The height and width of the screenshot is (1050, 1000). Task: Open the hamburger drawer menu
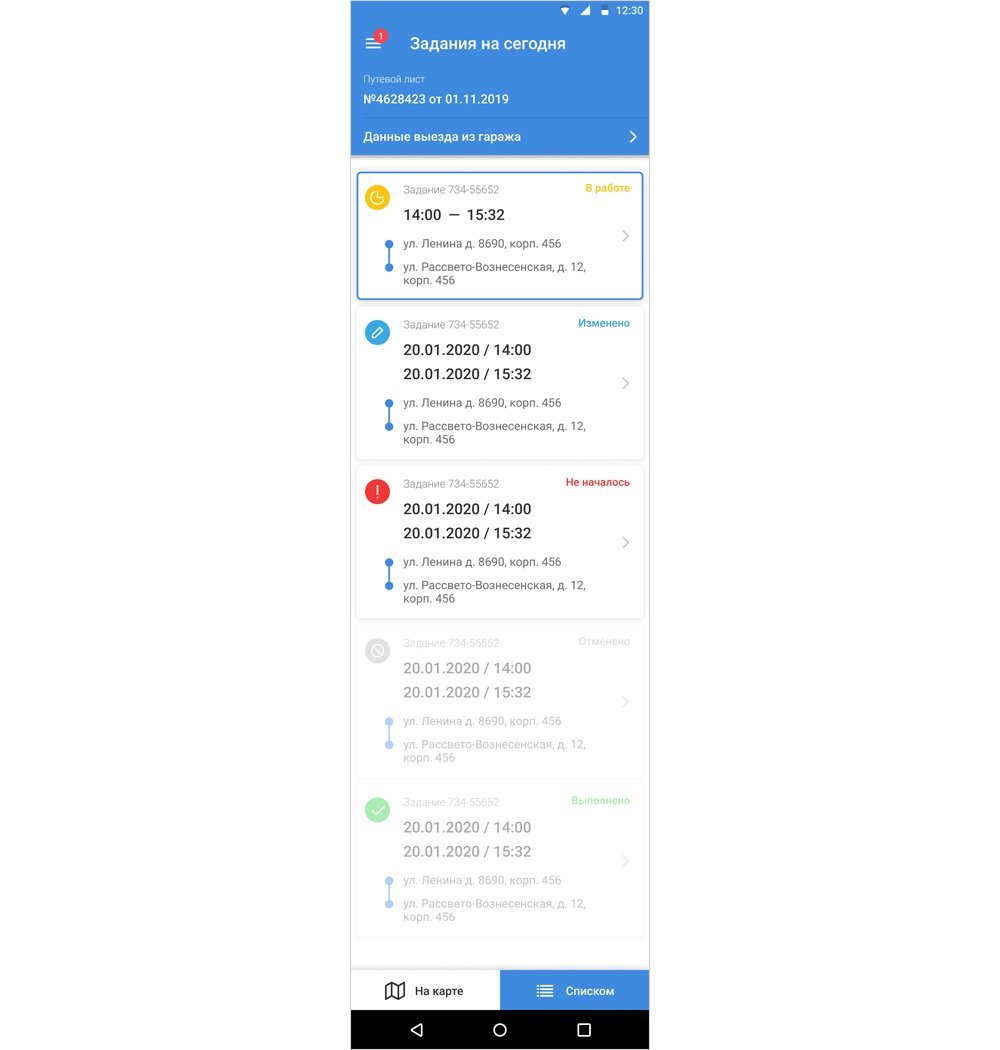(373, 44)
